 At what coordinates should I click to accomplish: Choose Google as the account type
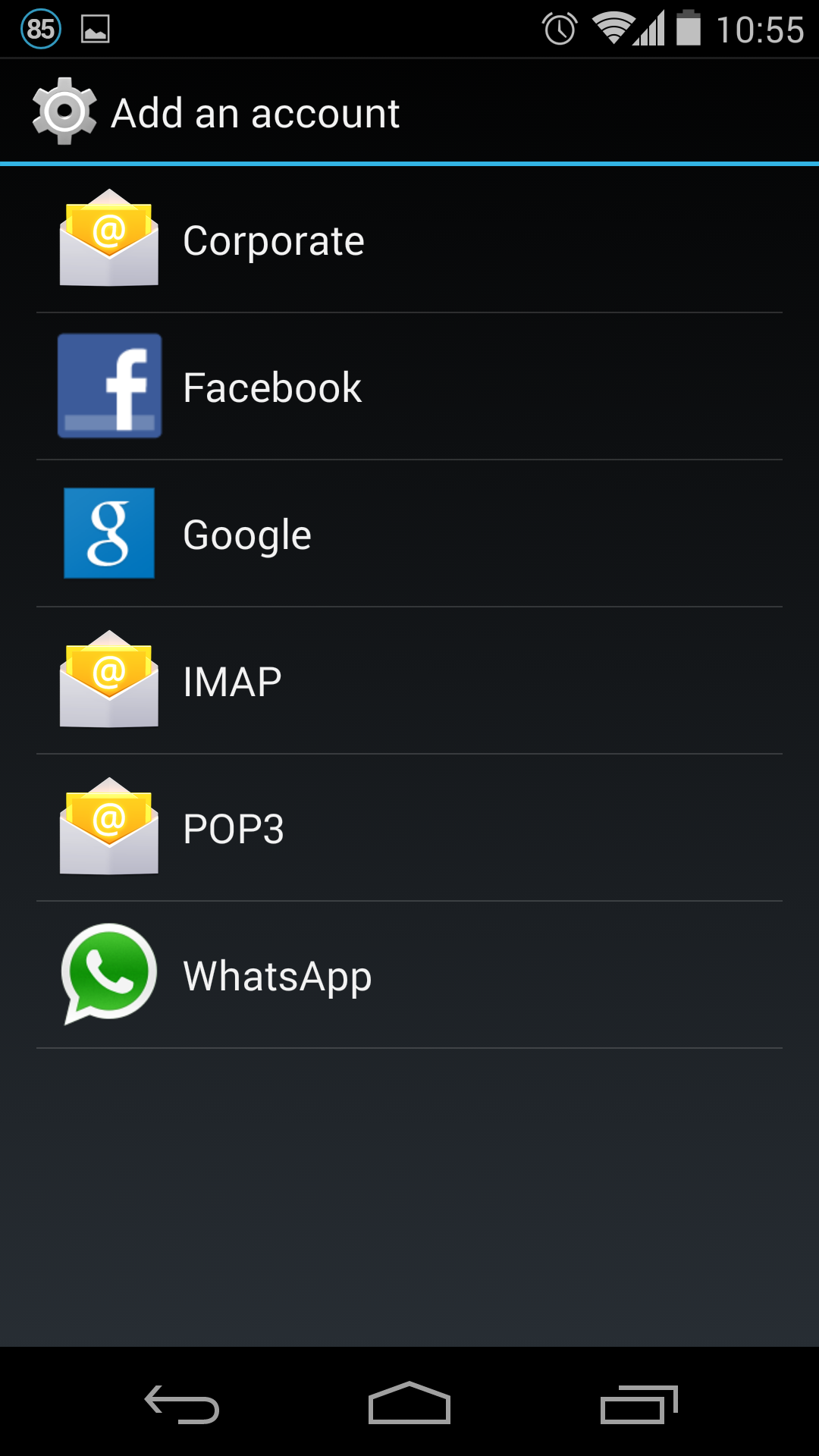[409, 534]
